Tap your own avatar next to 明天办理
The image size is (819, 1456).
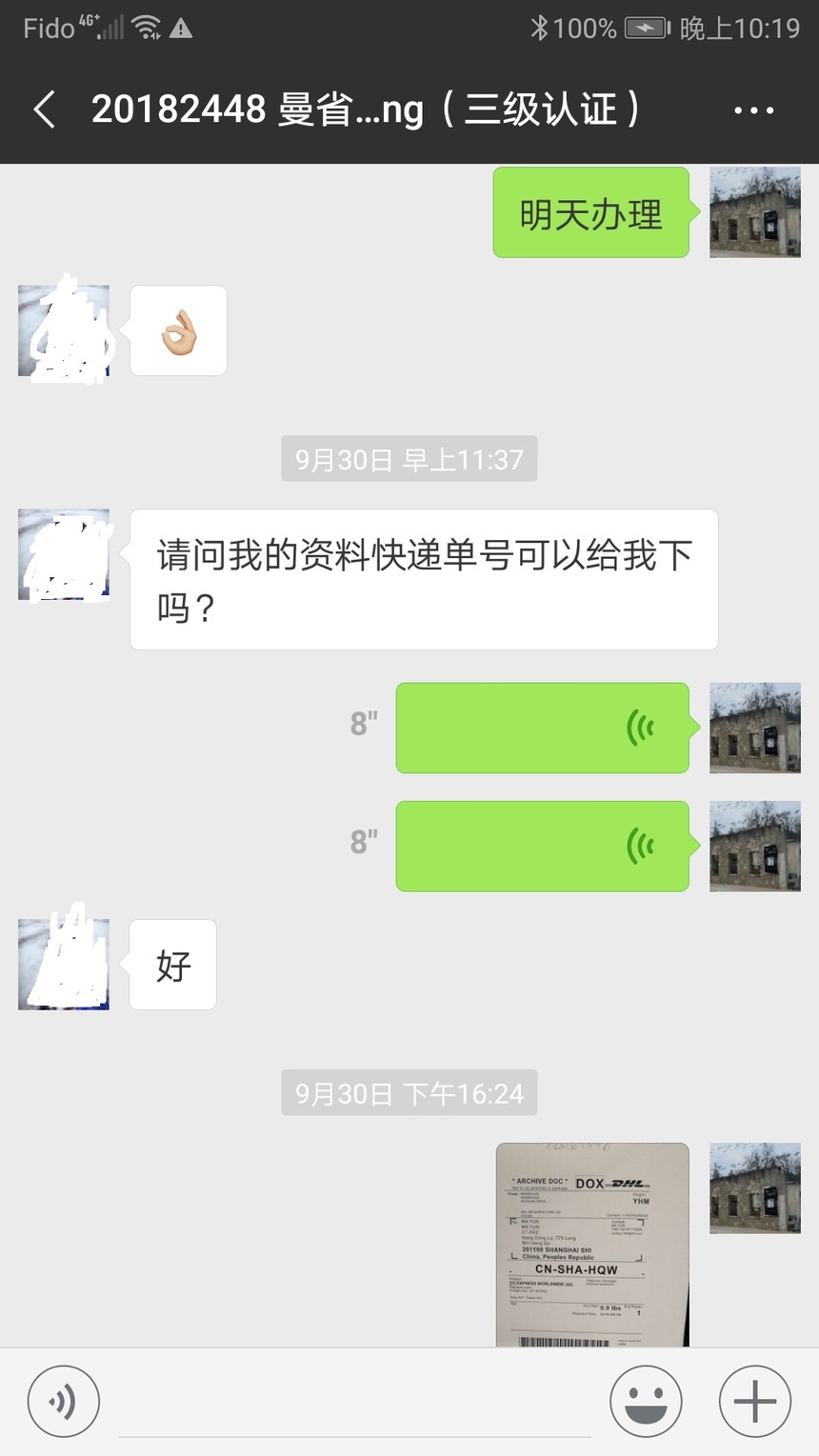click(754, 211)
